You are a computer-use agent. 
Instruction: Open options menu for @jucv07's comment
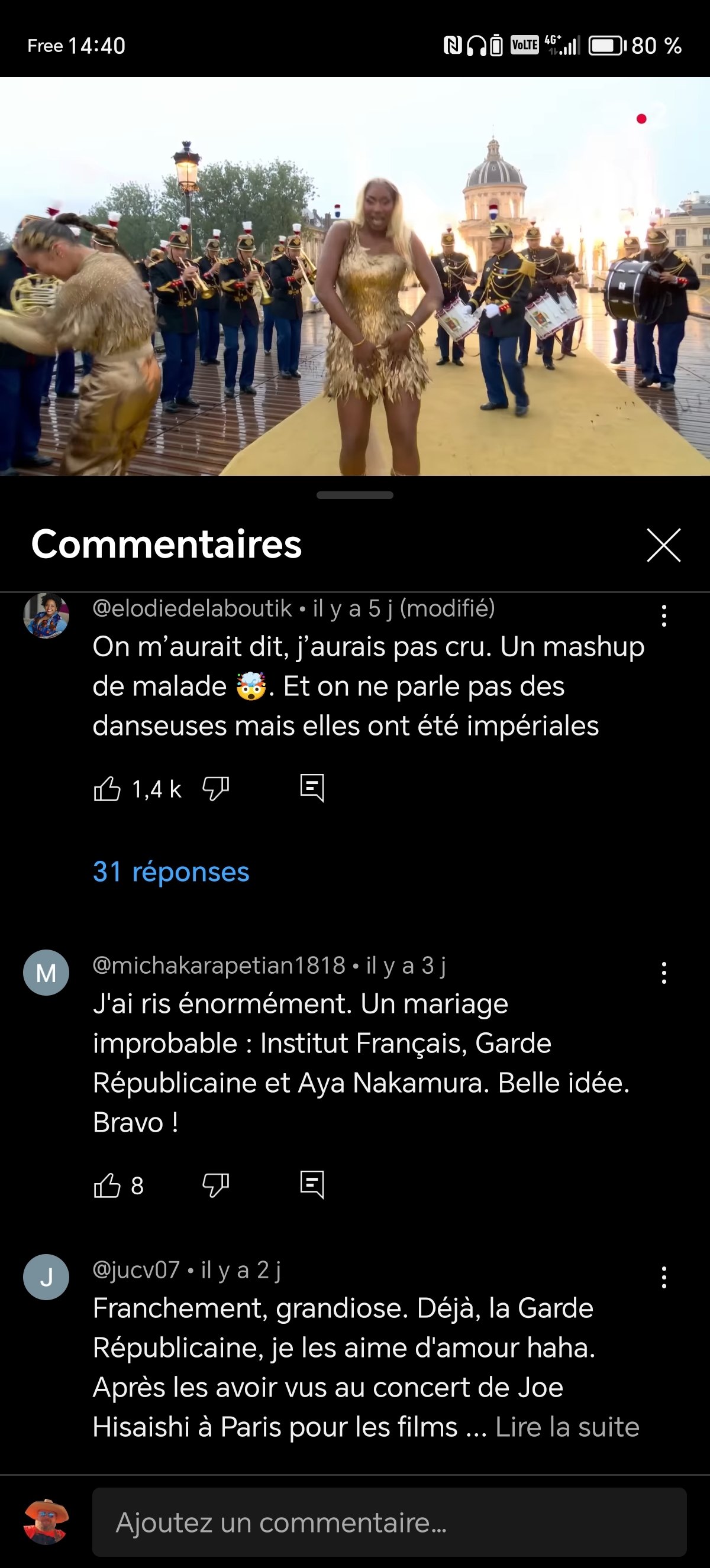(664, 1278)
